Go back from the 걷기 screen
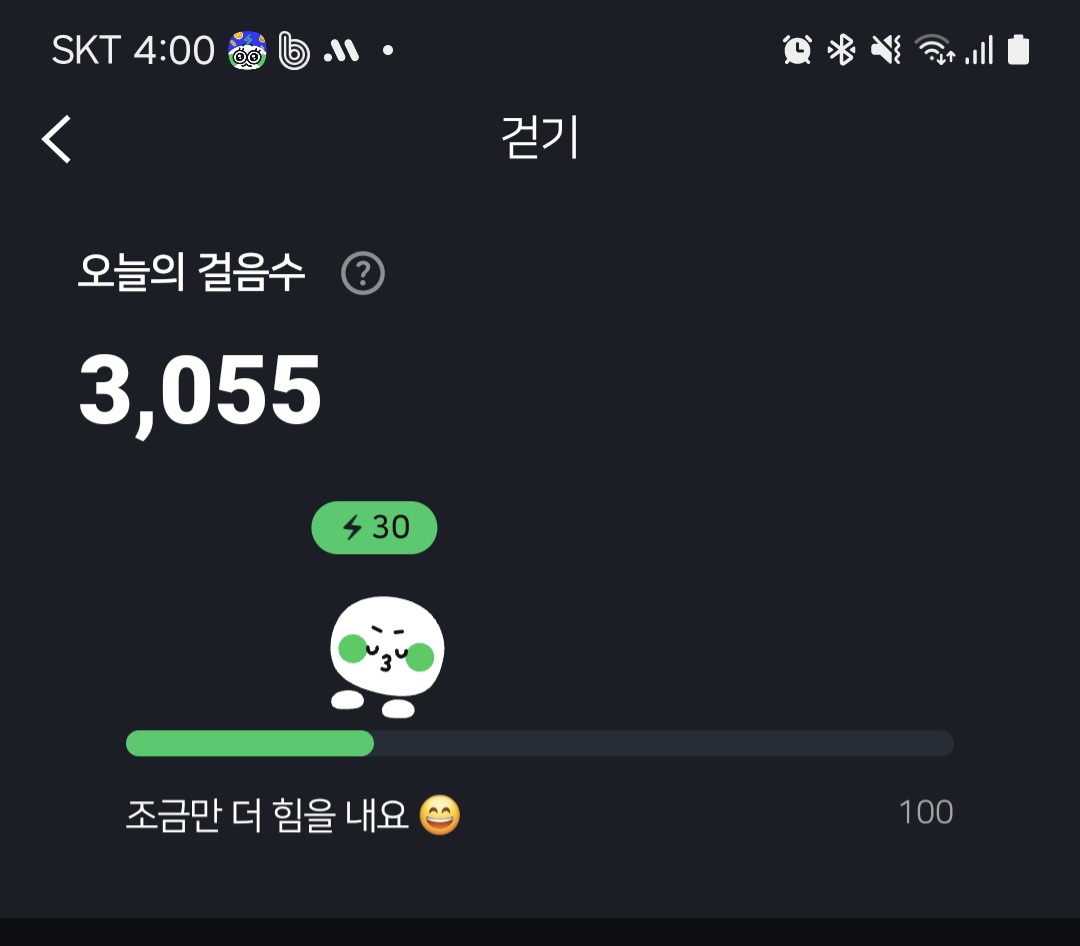 [x=57, y=139]
